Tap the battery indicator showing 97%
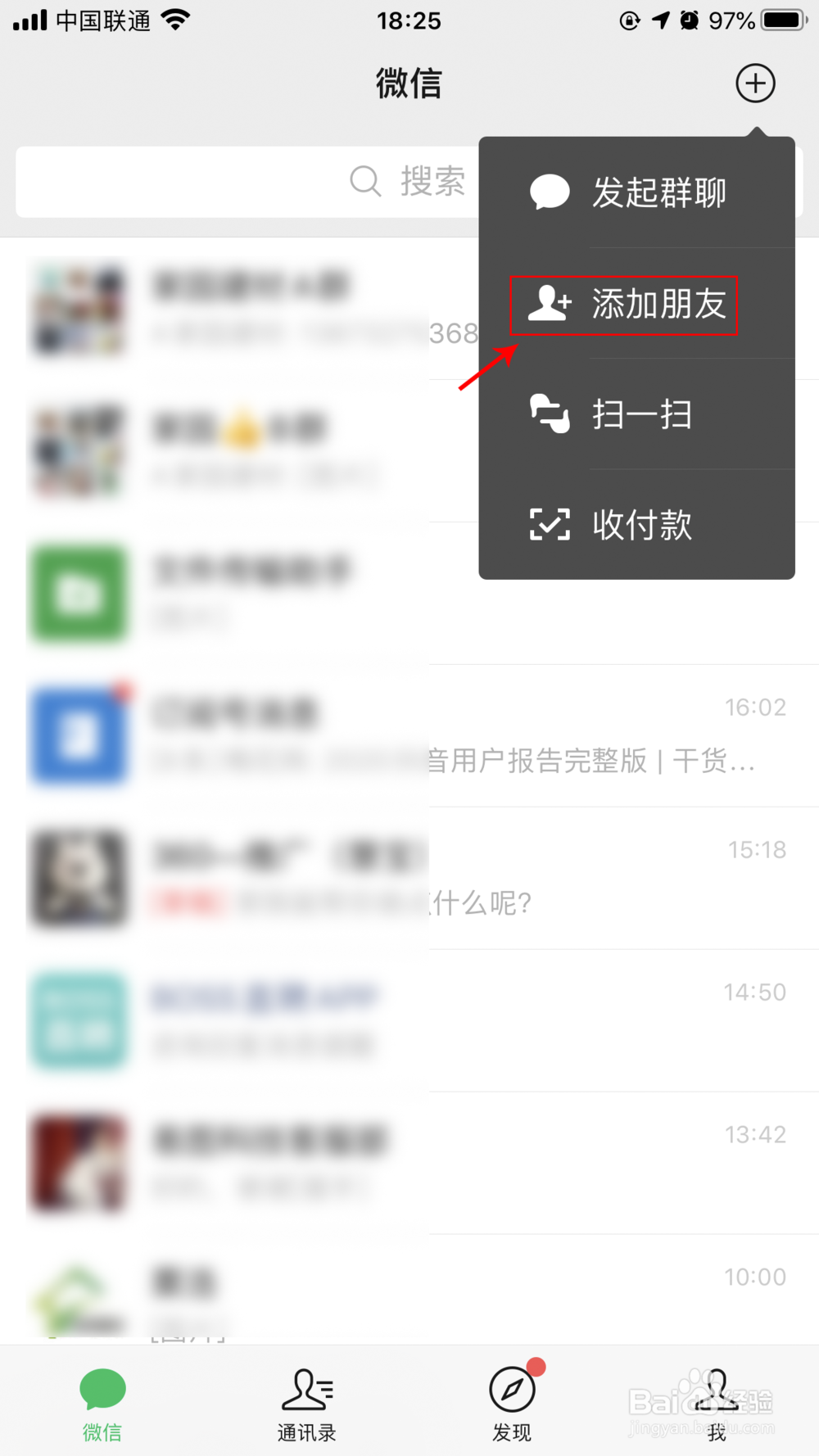Viewport: 819px width, 1456px height. [776, 20]
